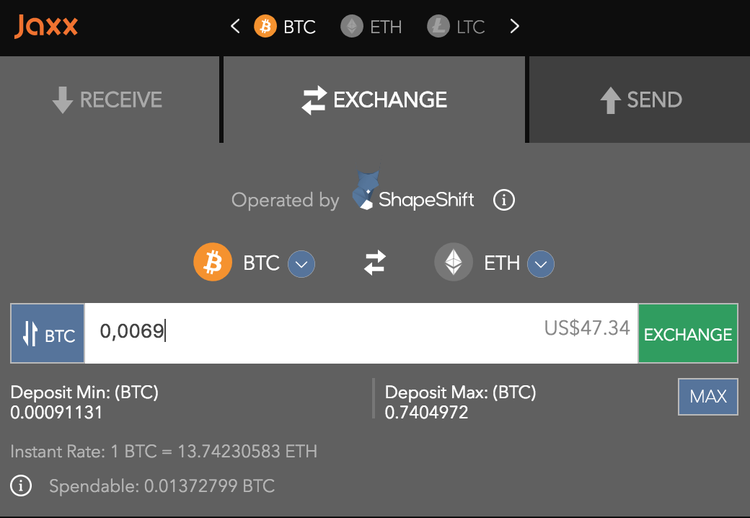Open the Send tab
750x518 pixels.
640,100
